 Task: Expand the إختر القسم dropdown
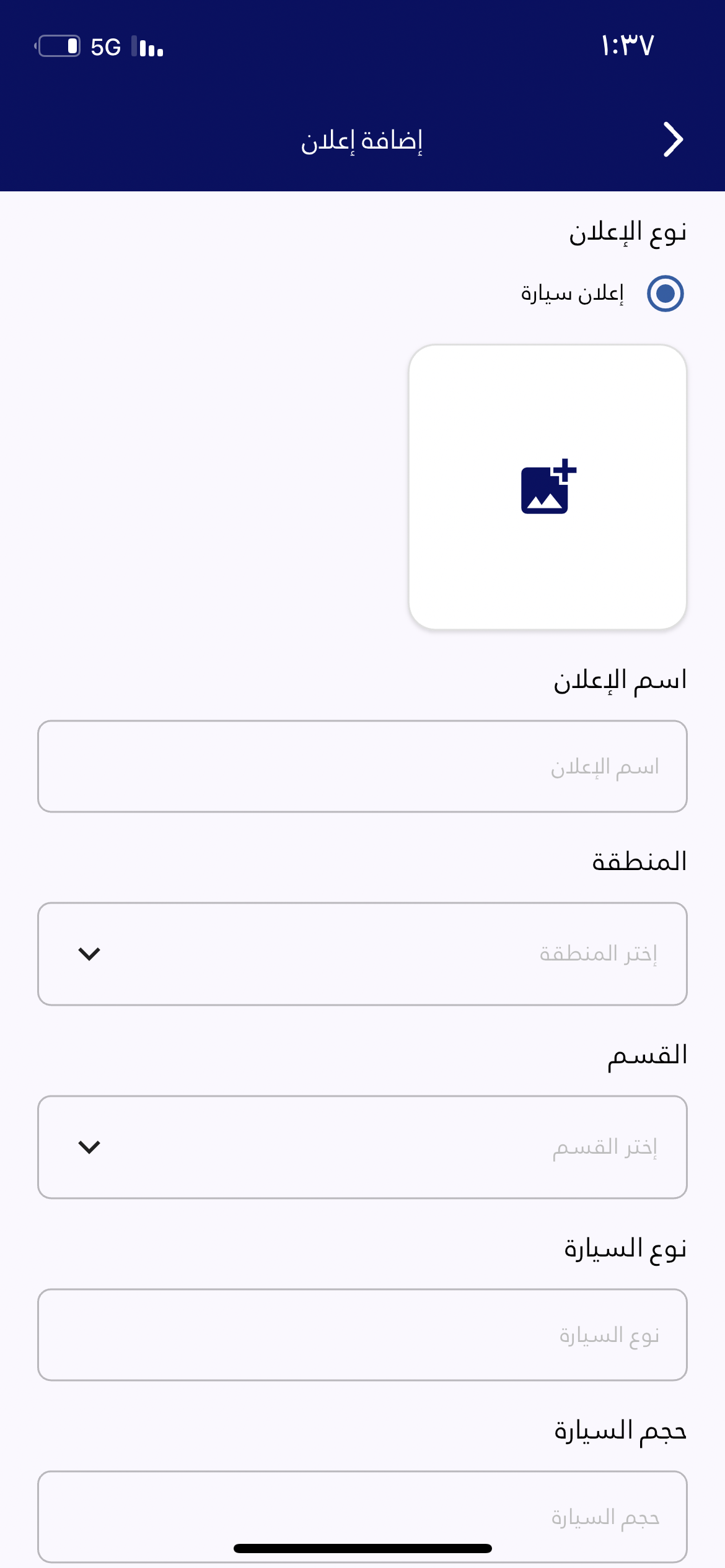(x=362, y=1147)
